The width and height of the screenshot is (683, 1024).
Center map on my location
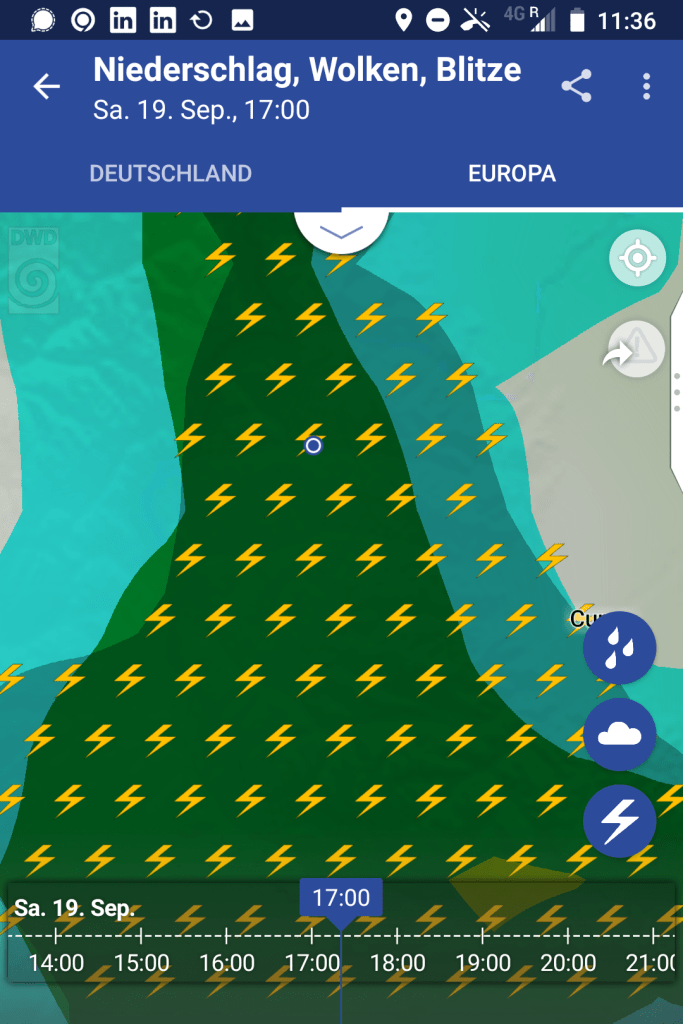(637, 258)
